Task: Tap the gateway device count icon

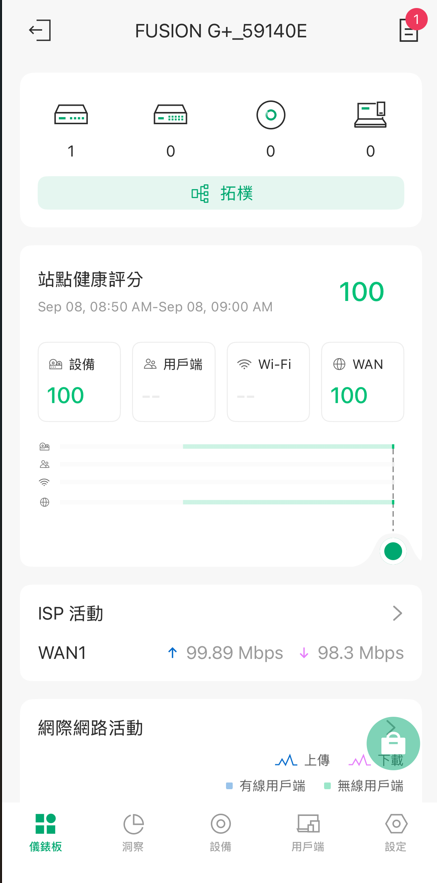Action: coord(71,115)
